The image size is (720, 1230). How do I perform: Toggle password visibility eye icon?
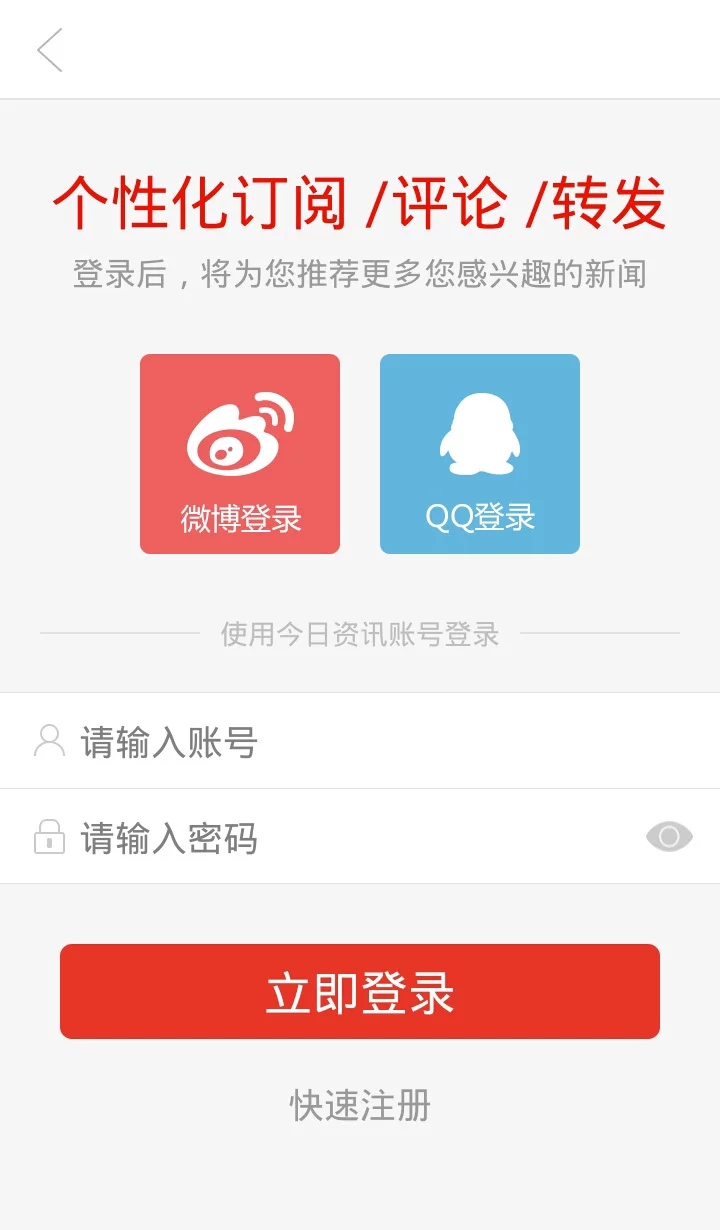pos(669,836)
